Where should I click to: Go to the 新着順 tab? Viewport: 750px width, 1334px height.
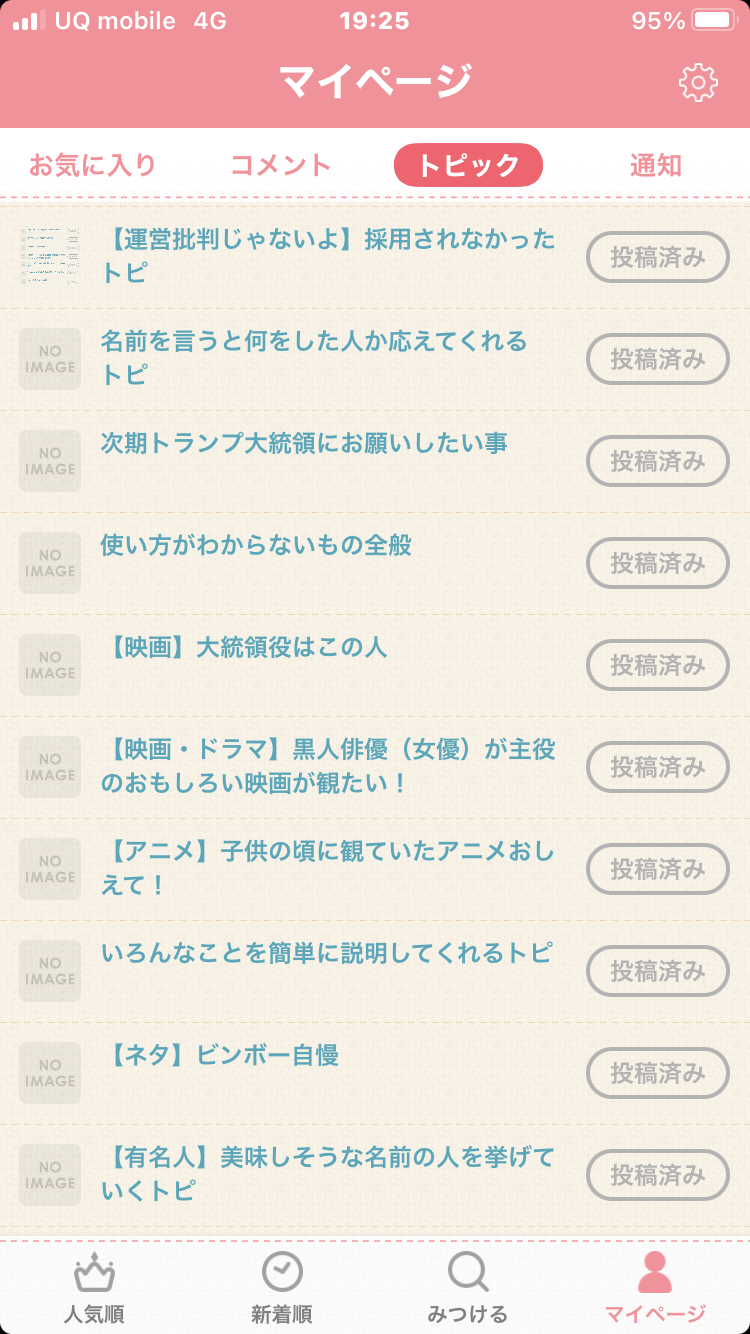(x=282, y=1288)
